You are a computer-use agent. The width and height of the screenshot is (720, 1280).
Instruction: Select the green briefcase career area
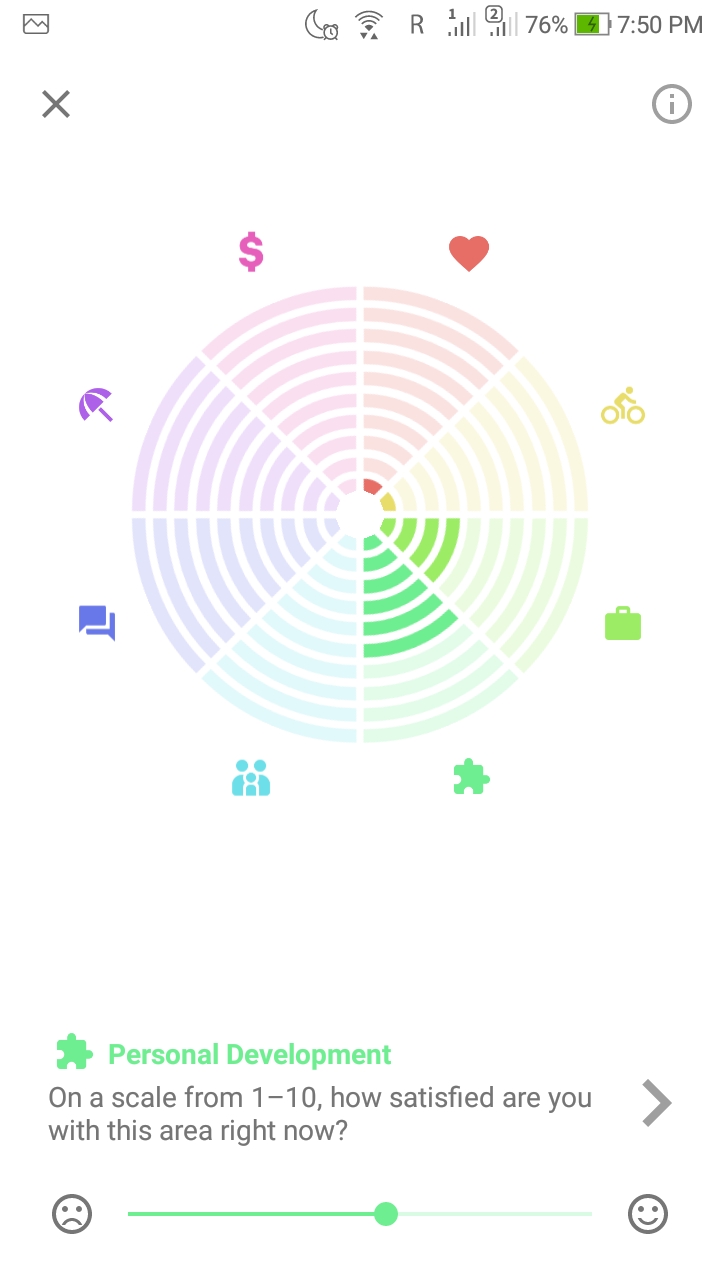pyautogui.click(x=622, y=623)
